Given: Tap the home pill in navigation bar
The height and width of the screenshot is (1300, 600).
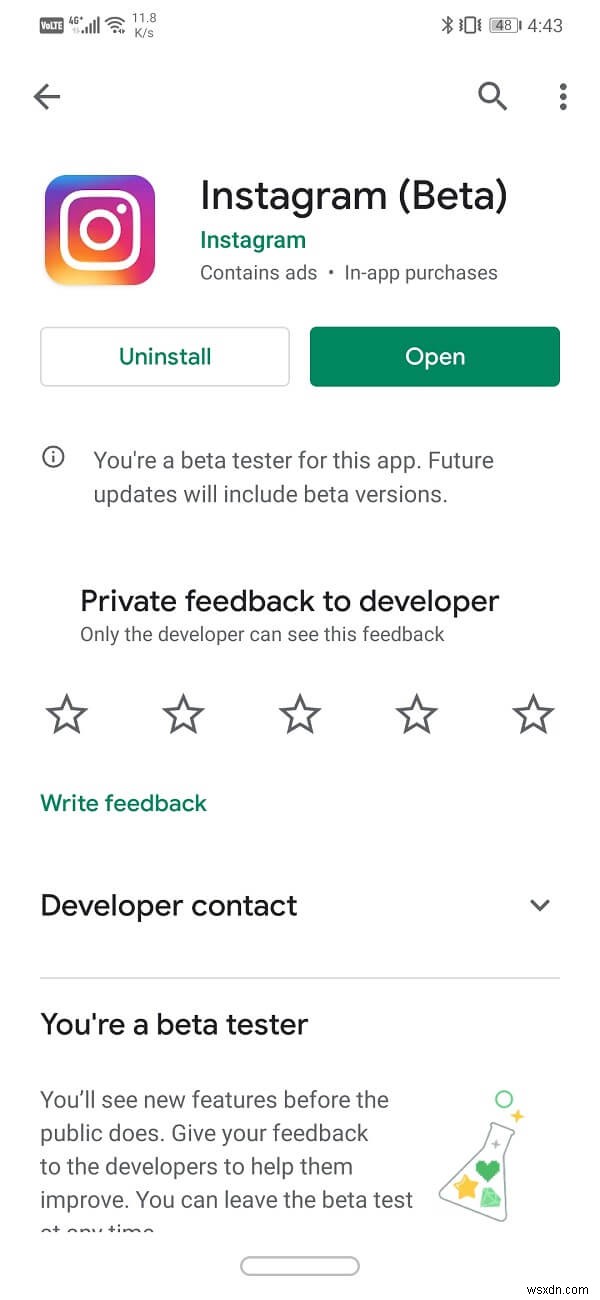Looking at the screenshot, I should (x=300, y=1266).
